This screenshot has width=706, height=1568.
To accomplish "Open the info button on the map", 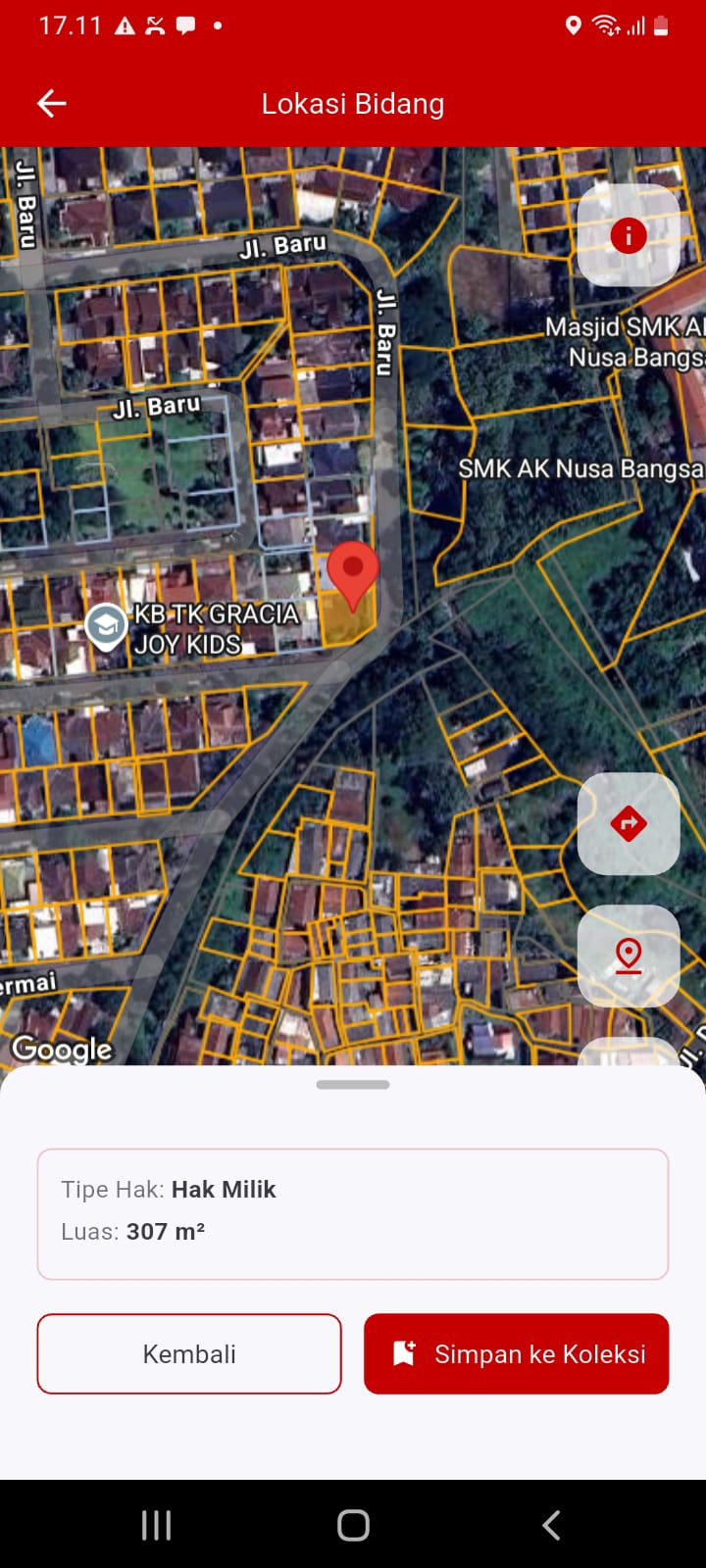I will 628,235.
